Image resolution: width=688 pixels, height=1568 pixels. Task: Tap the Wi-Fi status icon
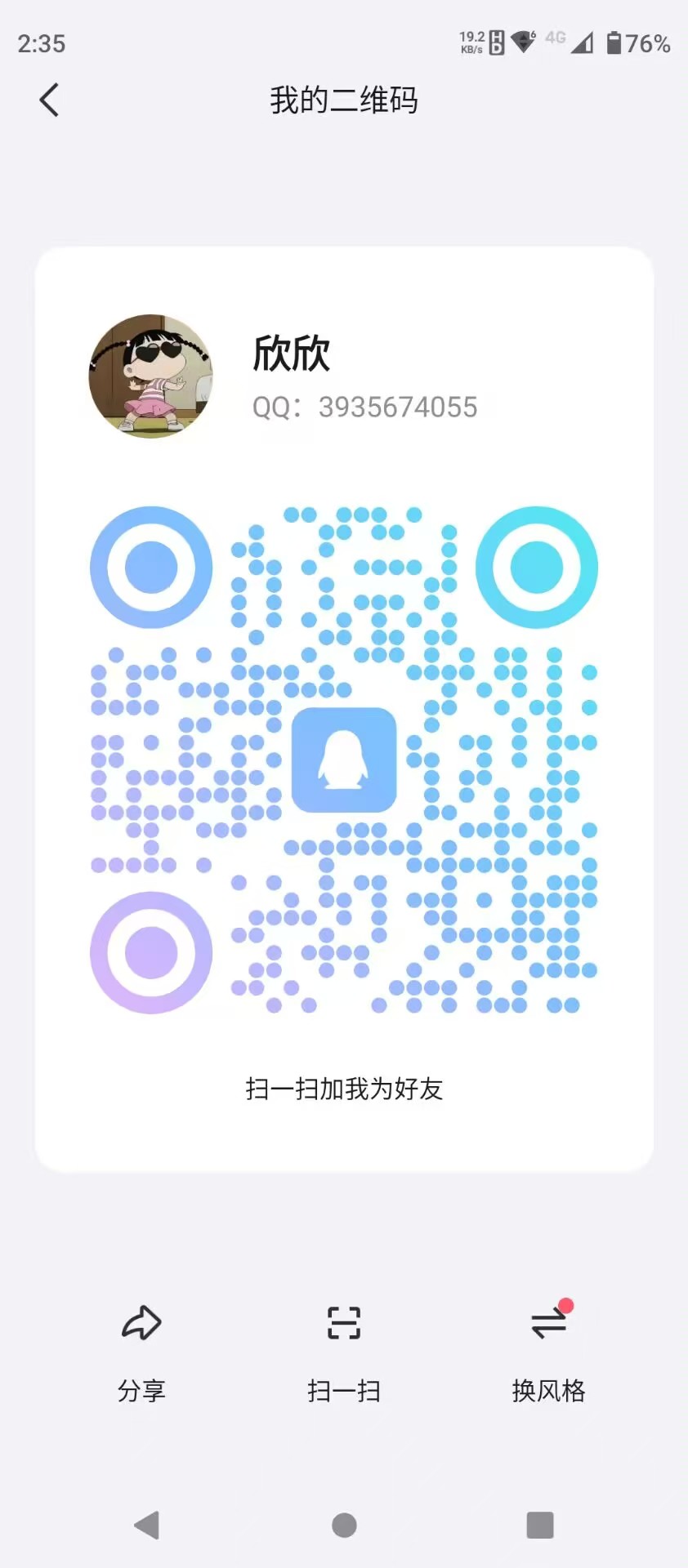523,42
